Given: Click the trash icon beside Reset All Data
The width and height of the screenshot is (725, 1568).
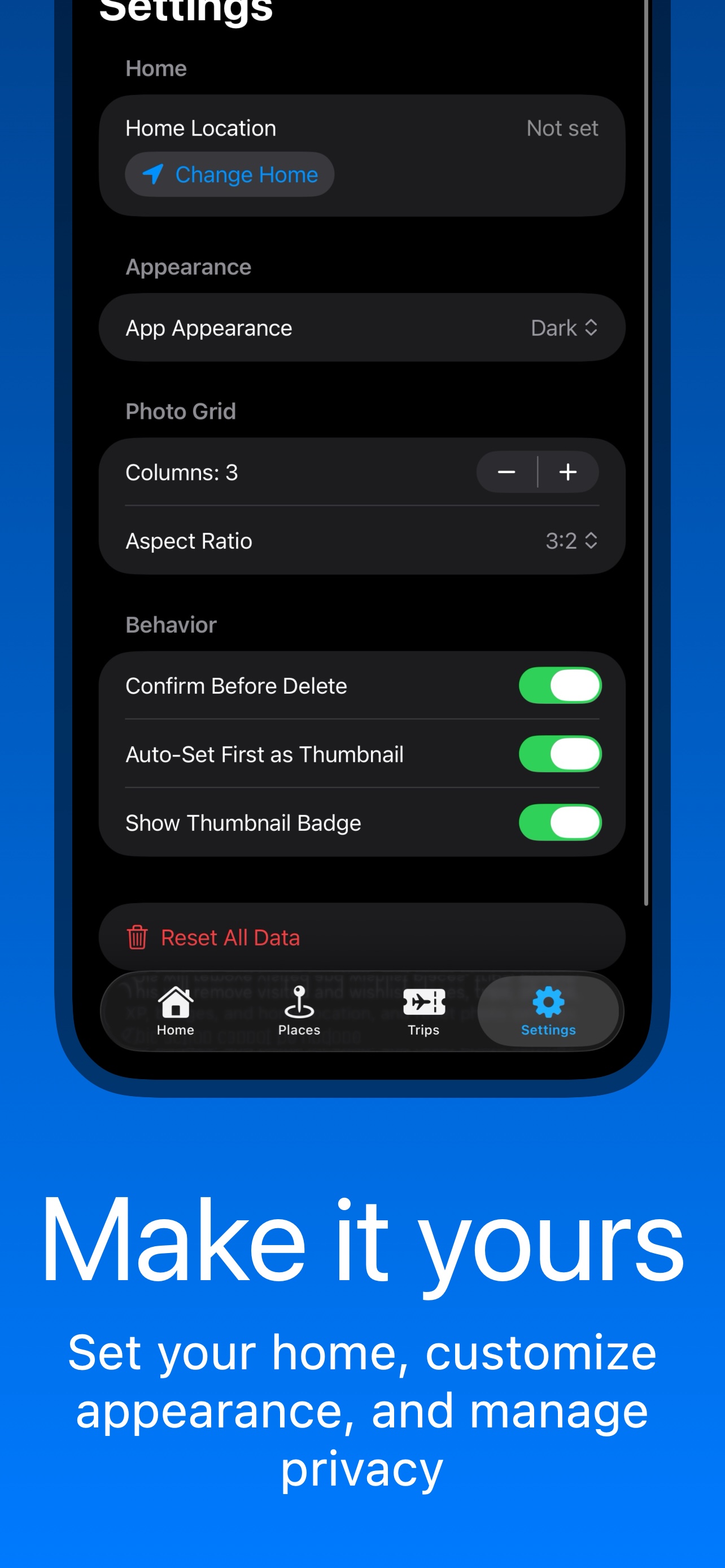Looking at the screenshot, I should point(138,937).
